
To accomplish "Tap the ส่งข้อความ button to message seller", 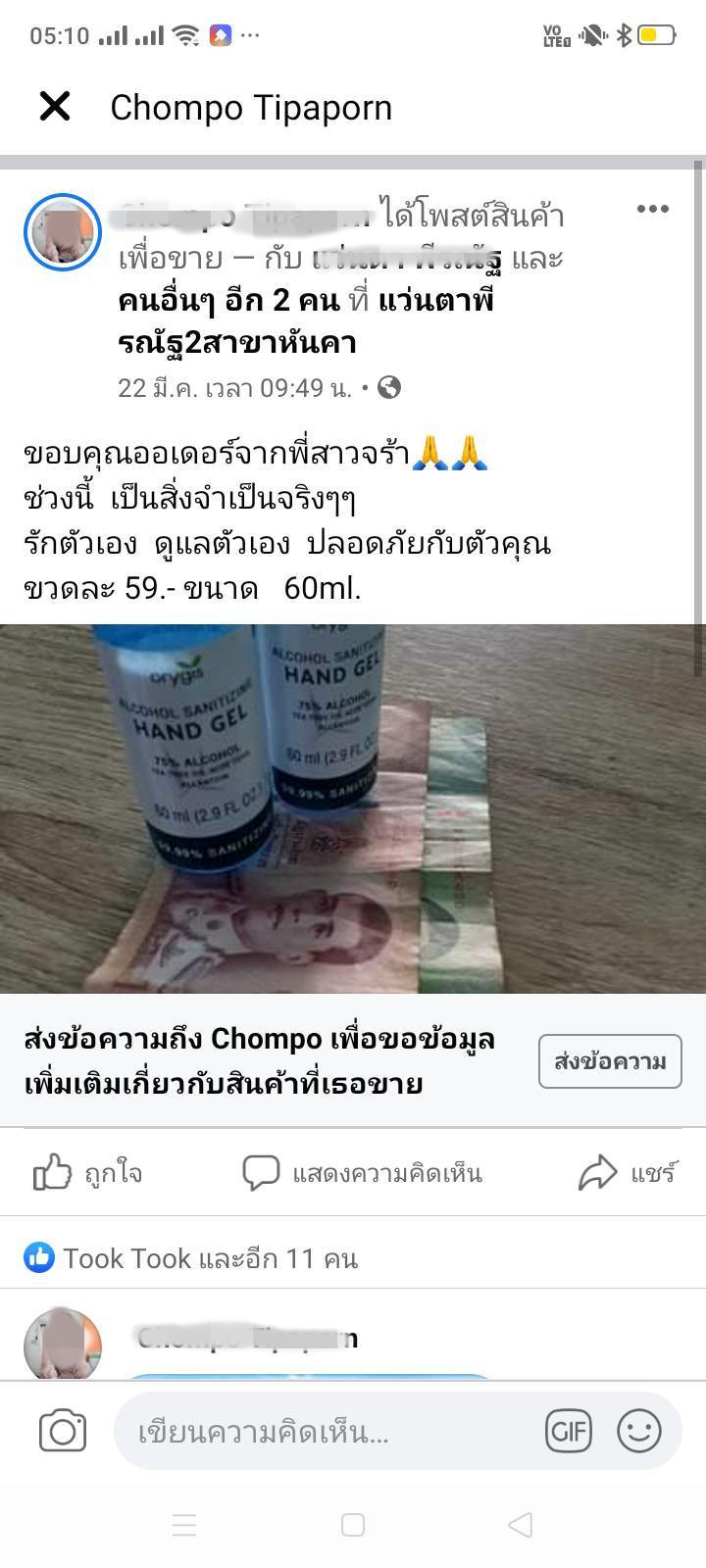I will (609, 1061).
